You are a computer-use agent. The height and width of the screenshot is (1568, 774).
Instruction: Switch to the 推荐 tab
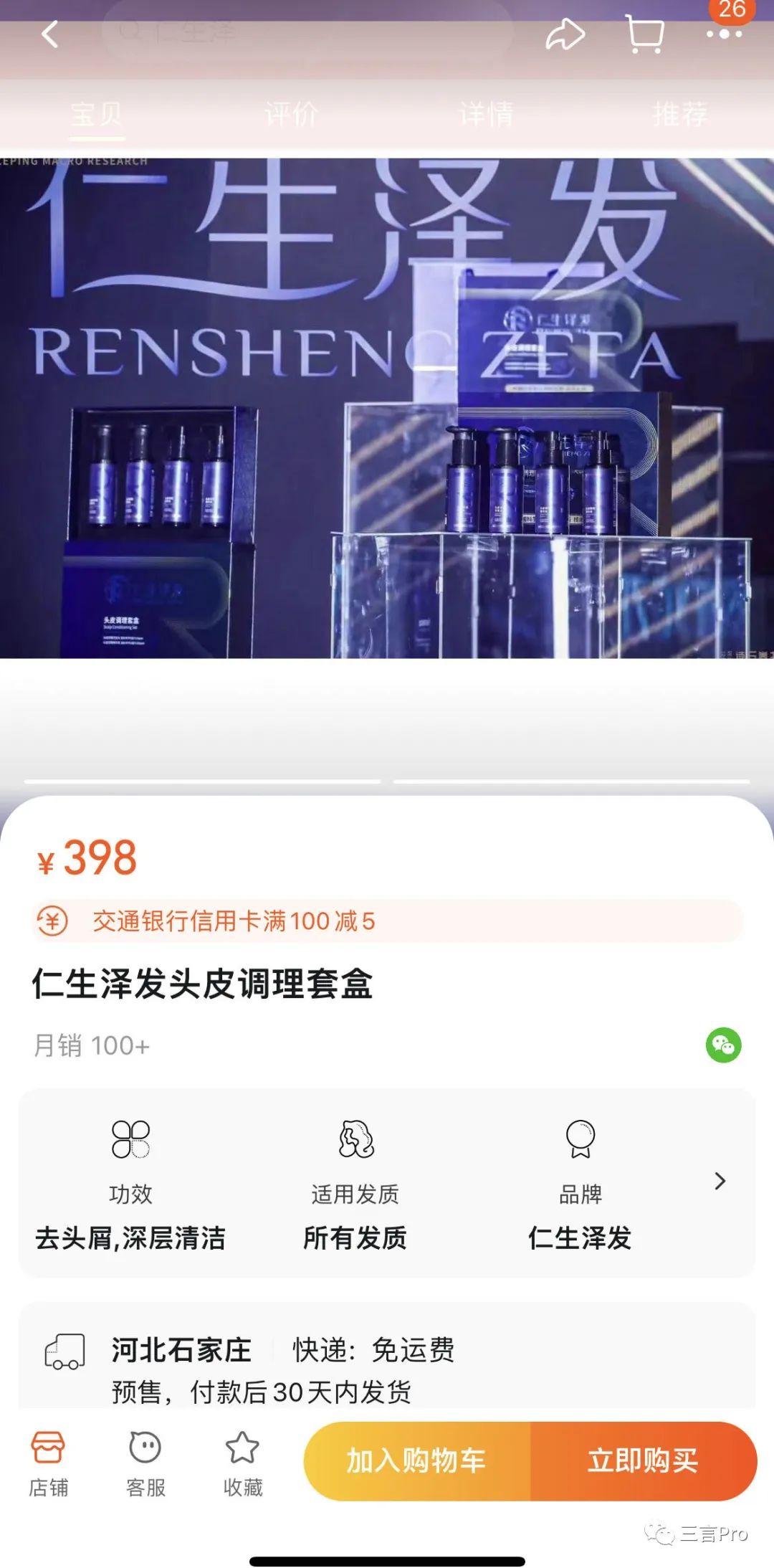pyautogui.click(x=680, y=114)
